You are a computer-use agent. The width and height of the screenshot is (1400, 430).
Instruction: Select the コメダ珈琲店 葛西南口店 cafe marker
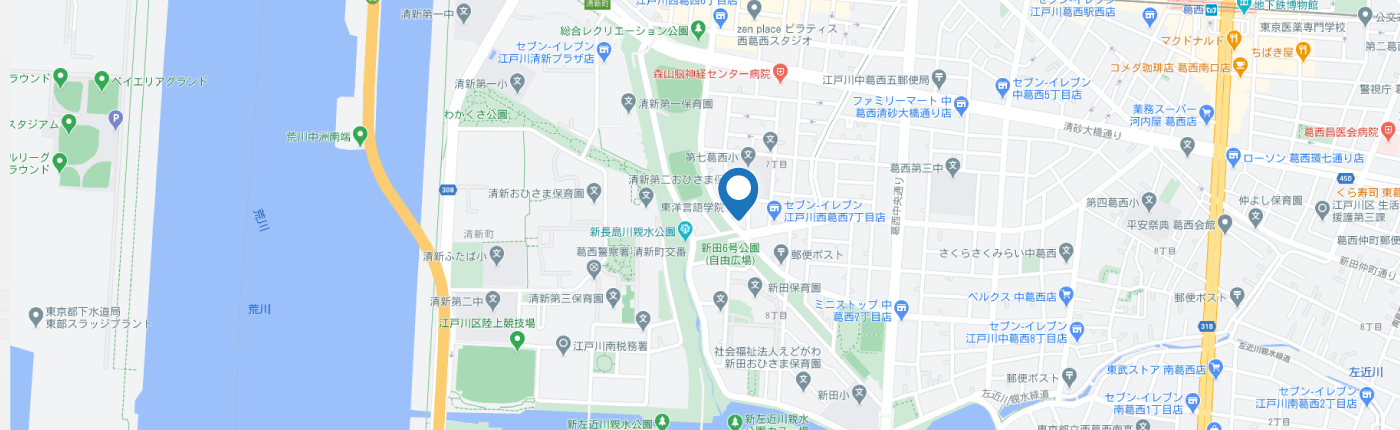(1240, 67)
